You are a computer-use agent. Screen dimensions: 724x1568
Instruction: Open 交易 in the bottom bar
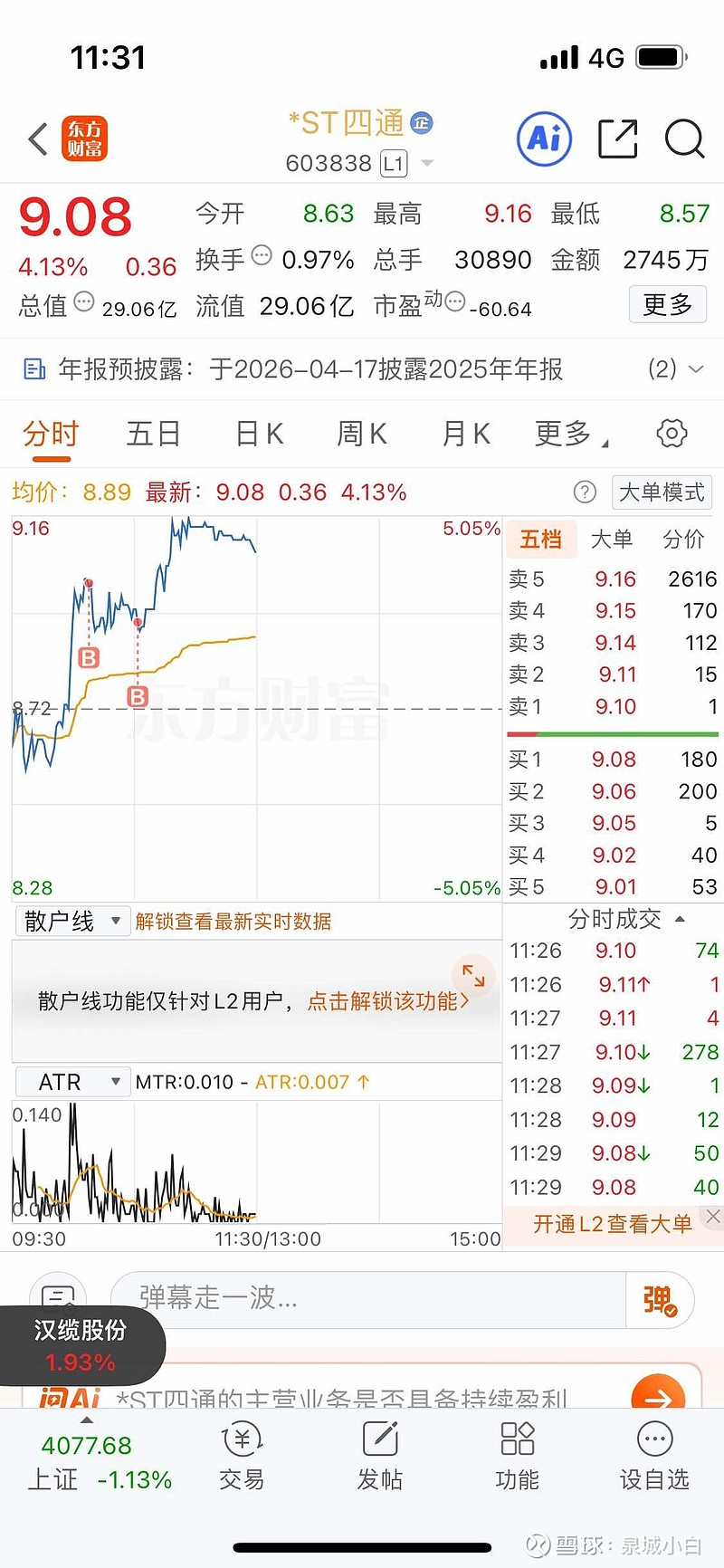click(x=242, y=1458)
